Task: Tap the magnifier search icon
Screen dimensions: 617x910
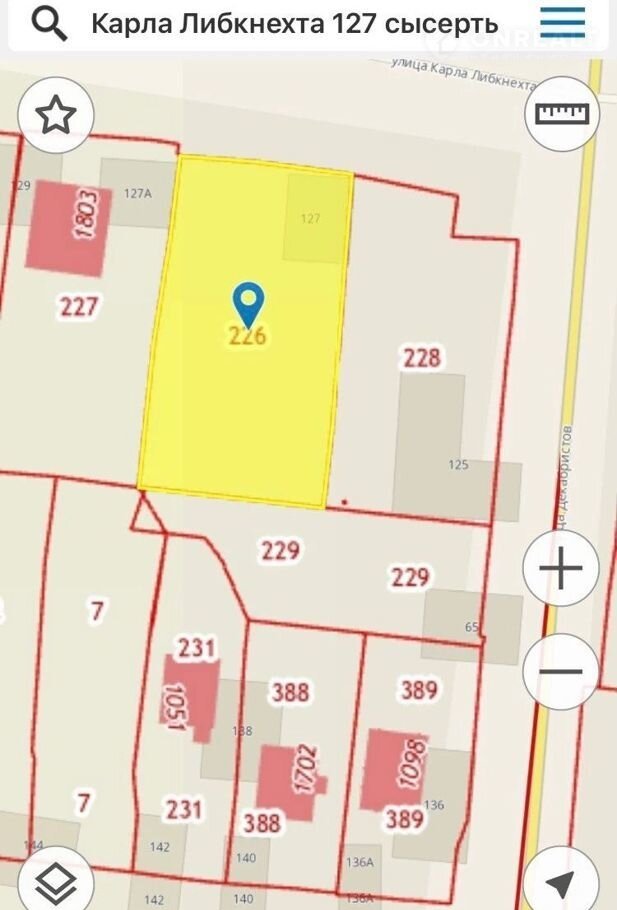Action: 48,24
